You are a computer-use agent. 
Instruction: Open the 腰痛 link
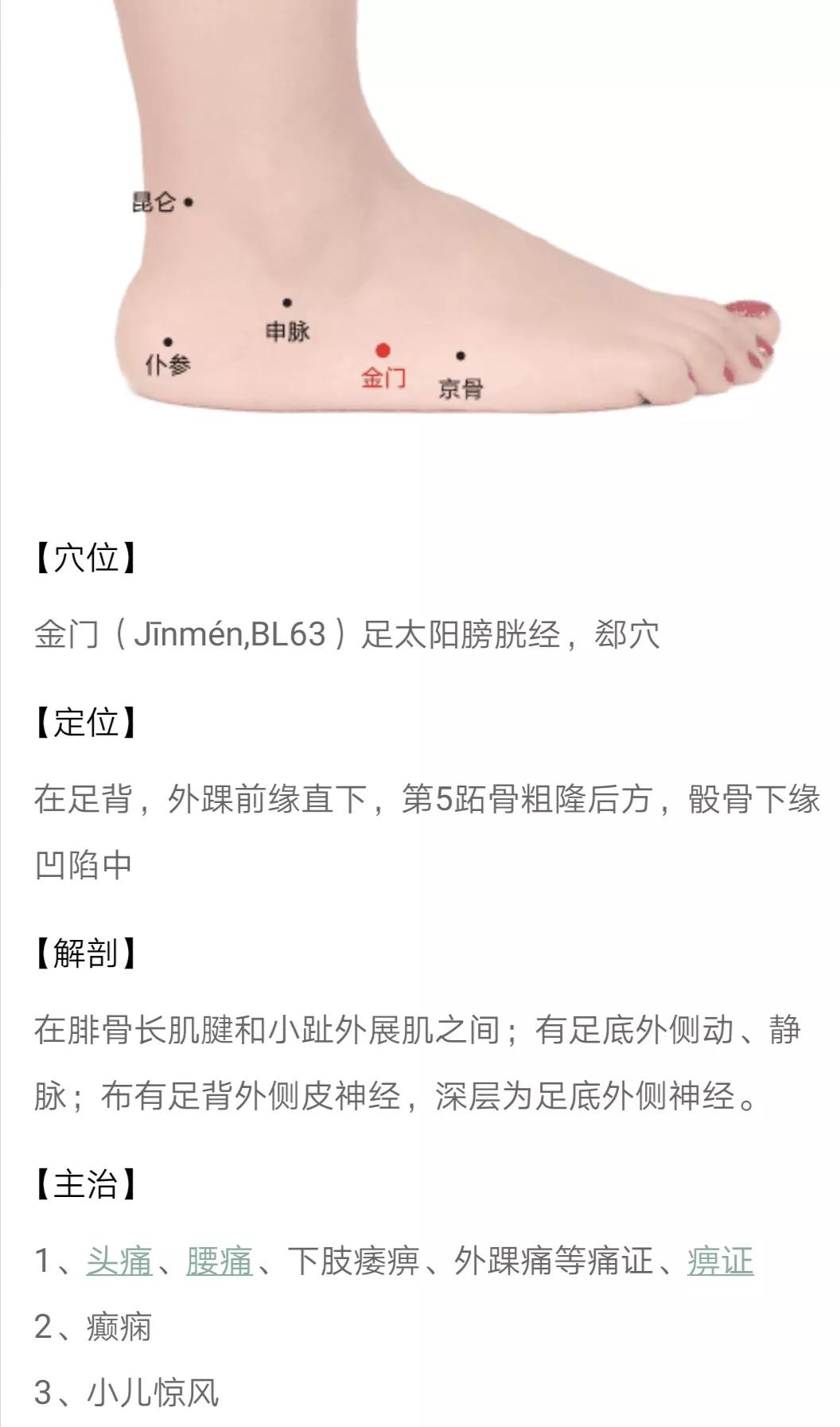[x=220, y=1261]
